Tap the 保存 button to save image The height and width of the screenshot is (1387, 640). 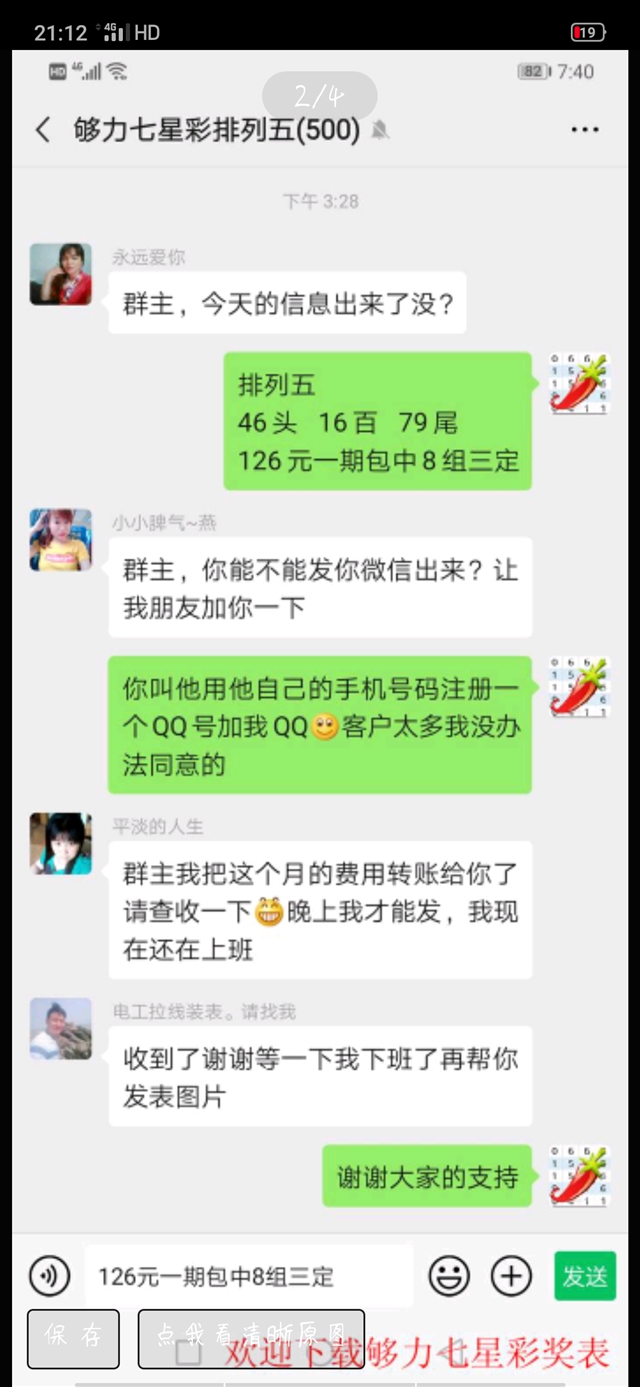coord(73,1338)
